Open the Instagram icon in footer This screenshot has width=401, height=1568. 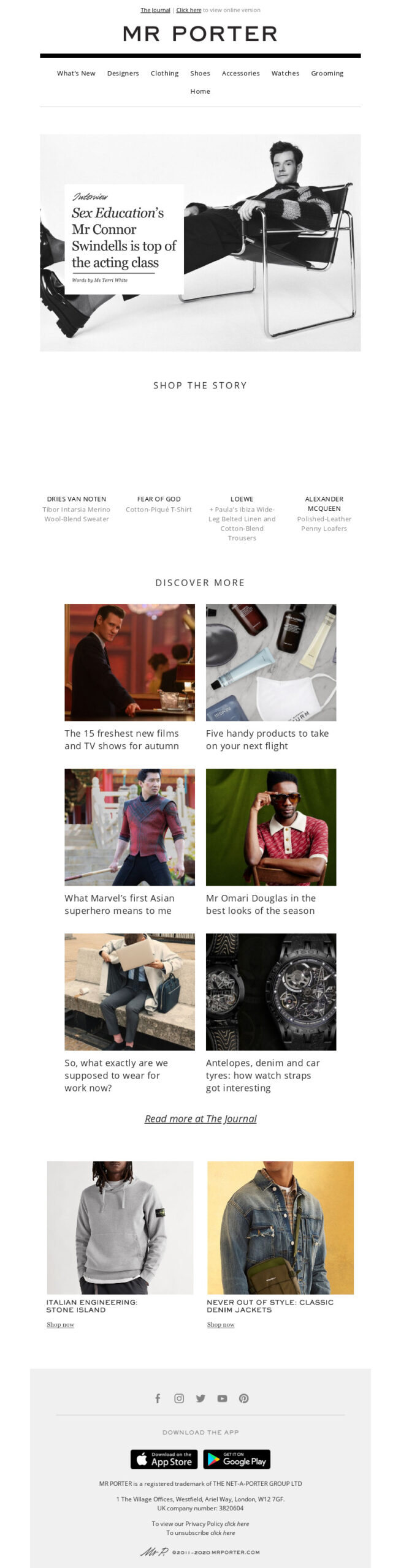pos(179,1398)
